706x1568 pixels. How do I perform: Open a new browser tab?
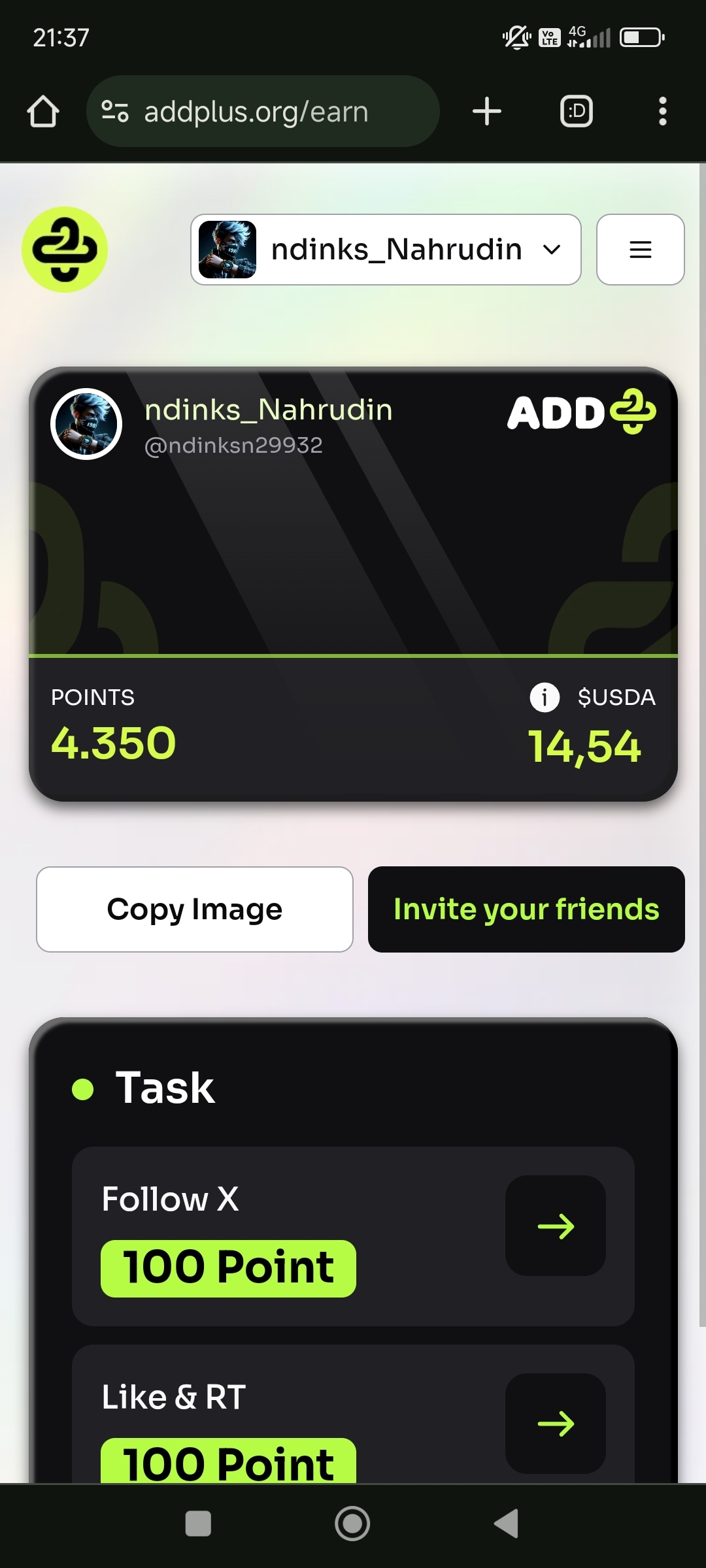click(x=487, y=112)
